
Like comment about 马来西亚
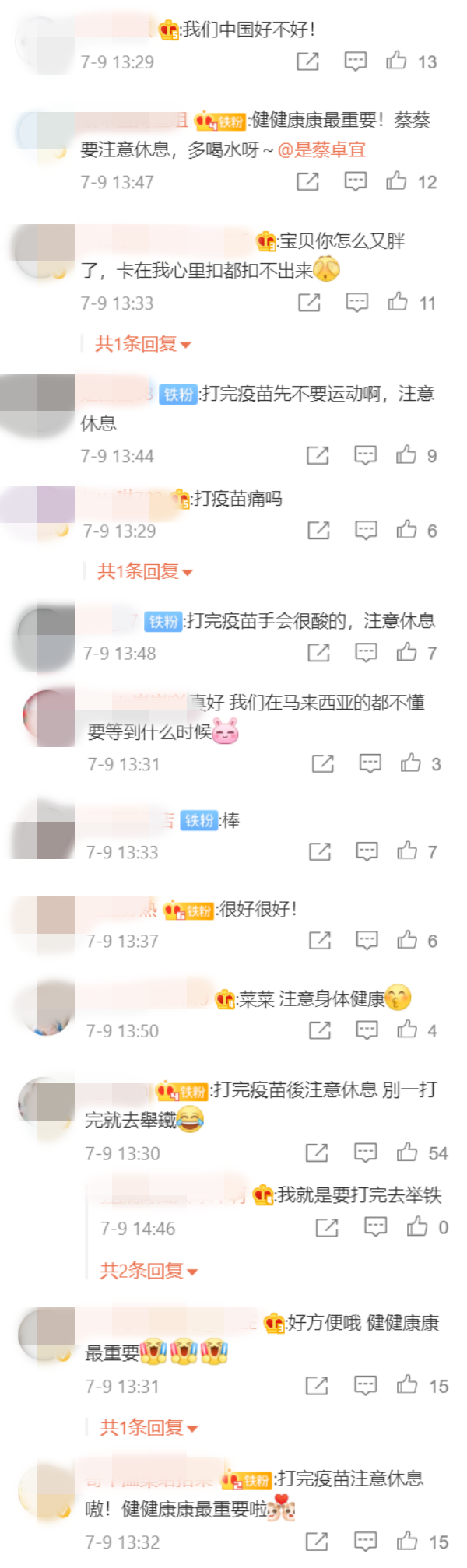click(x=411, y=763)
